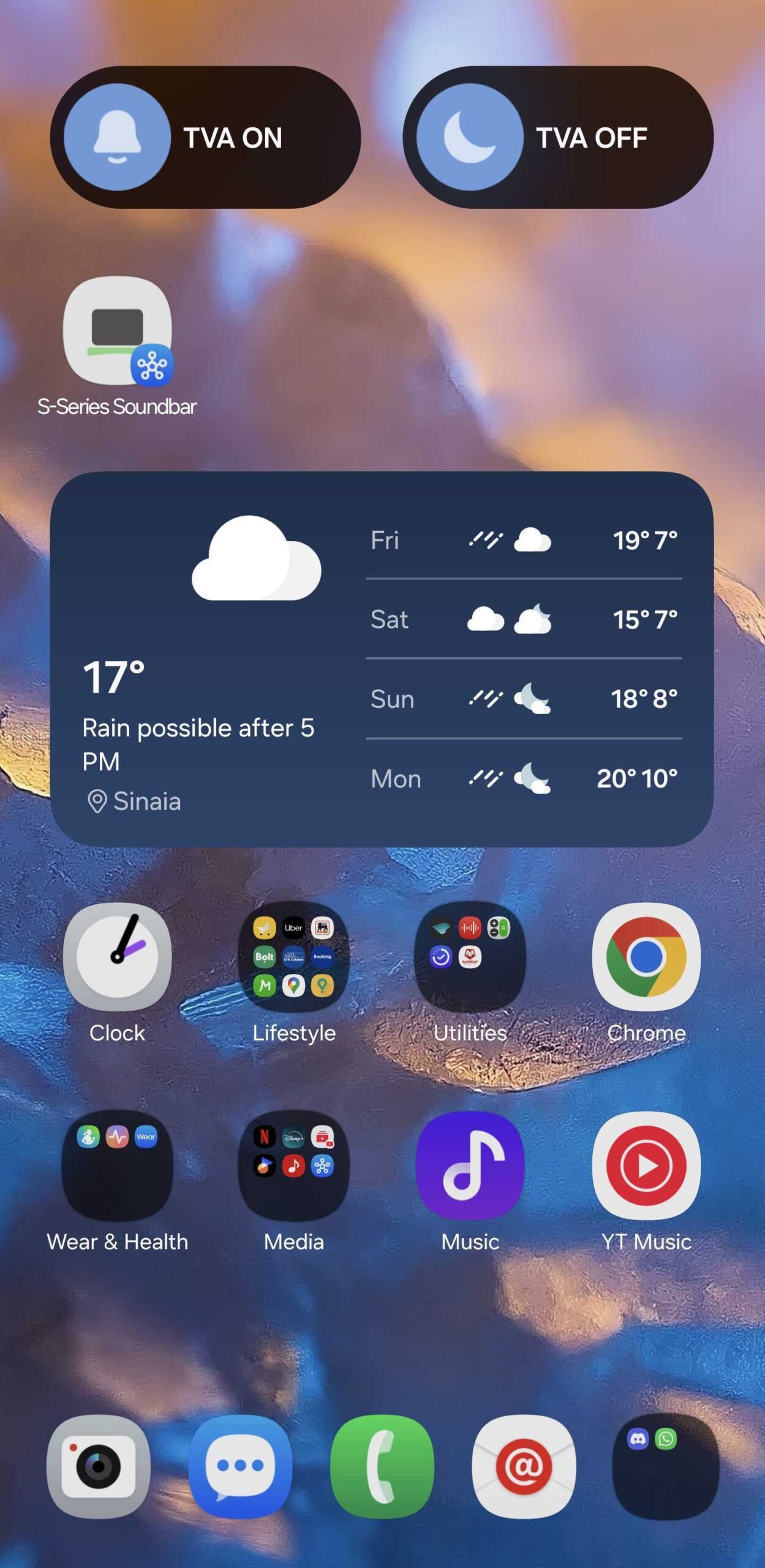Open the S-Series Soundbar shortcut
This screenshot has width=765, height=1568.
[117, 331]
